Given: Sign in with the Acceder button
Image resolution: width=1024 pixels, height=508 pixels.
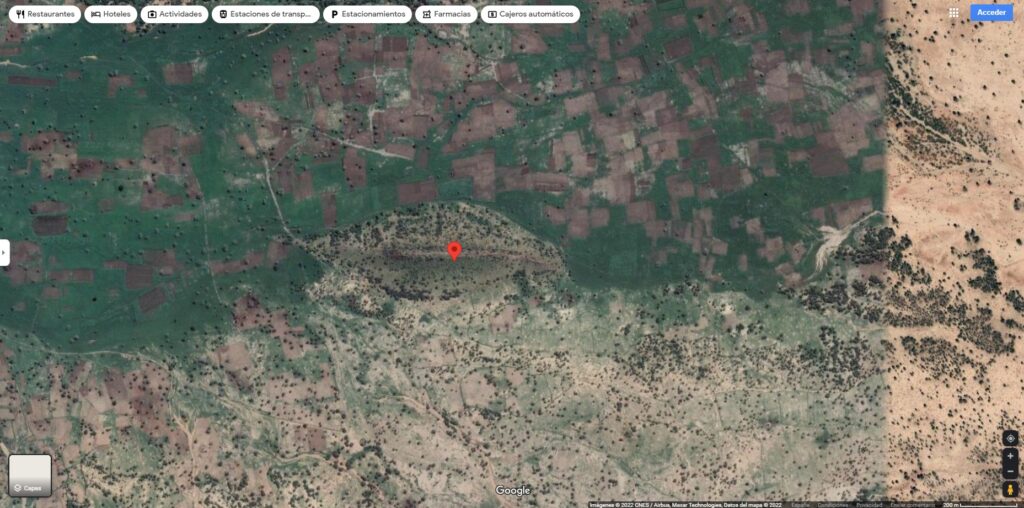Looking at the screenshot, I should pos(991,13).
